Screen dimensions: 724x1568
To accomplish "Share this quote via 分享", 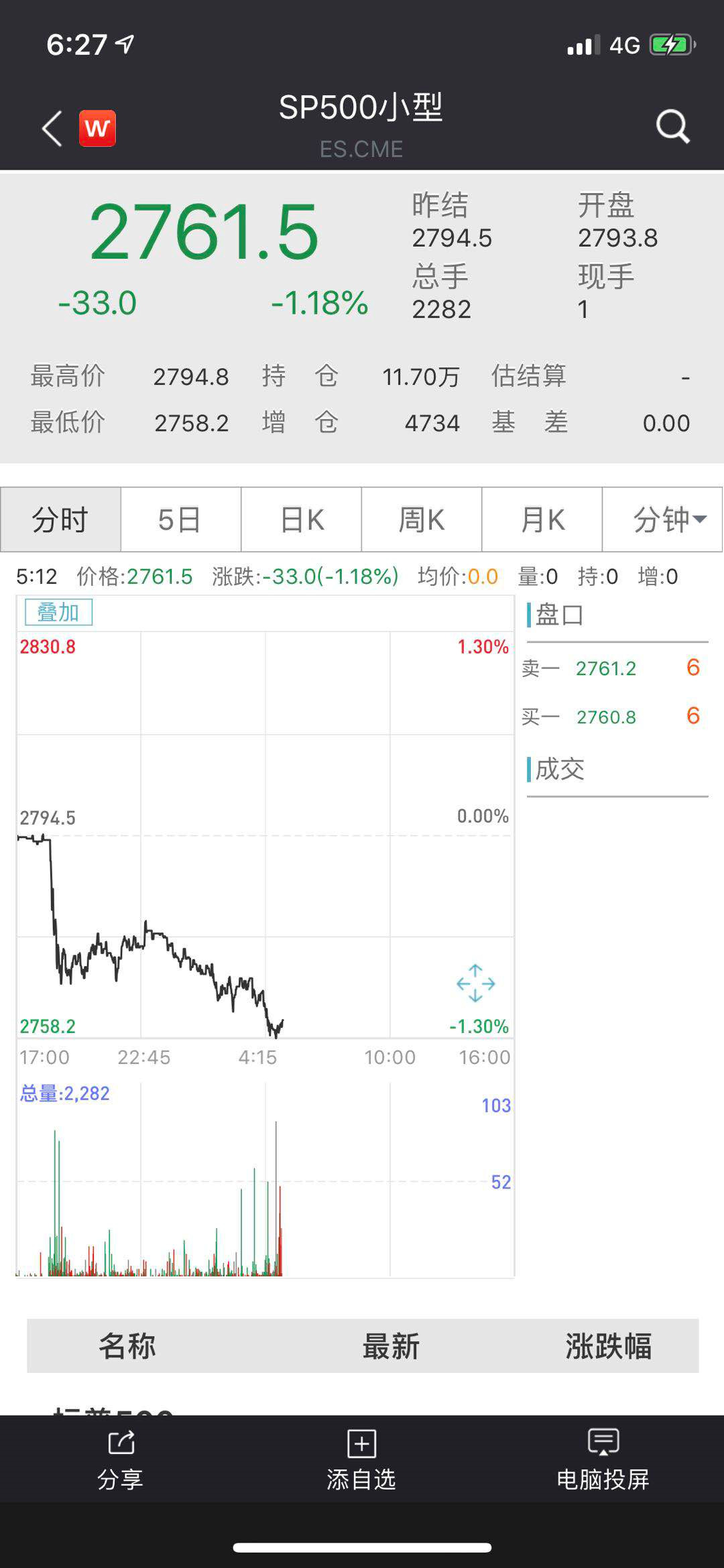I will pyautogui.click(x=121, y=1460).
